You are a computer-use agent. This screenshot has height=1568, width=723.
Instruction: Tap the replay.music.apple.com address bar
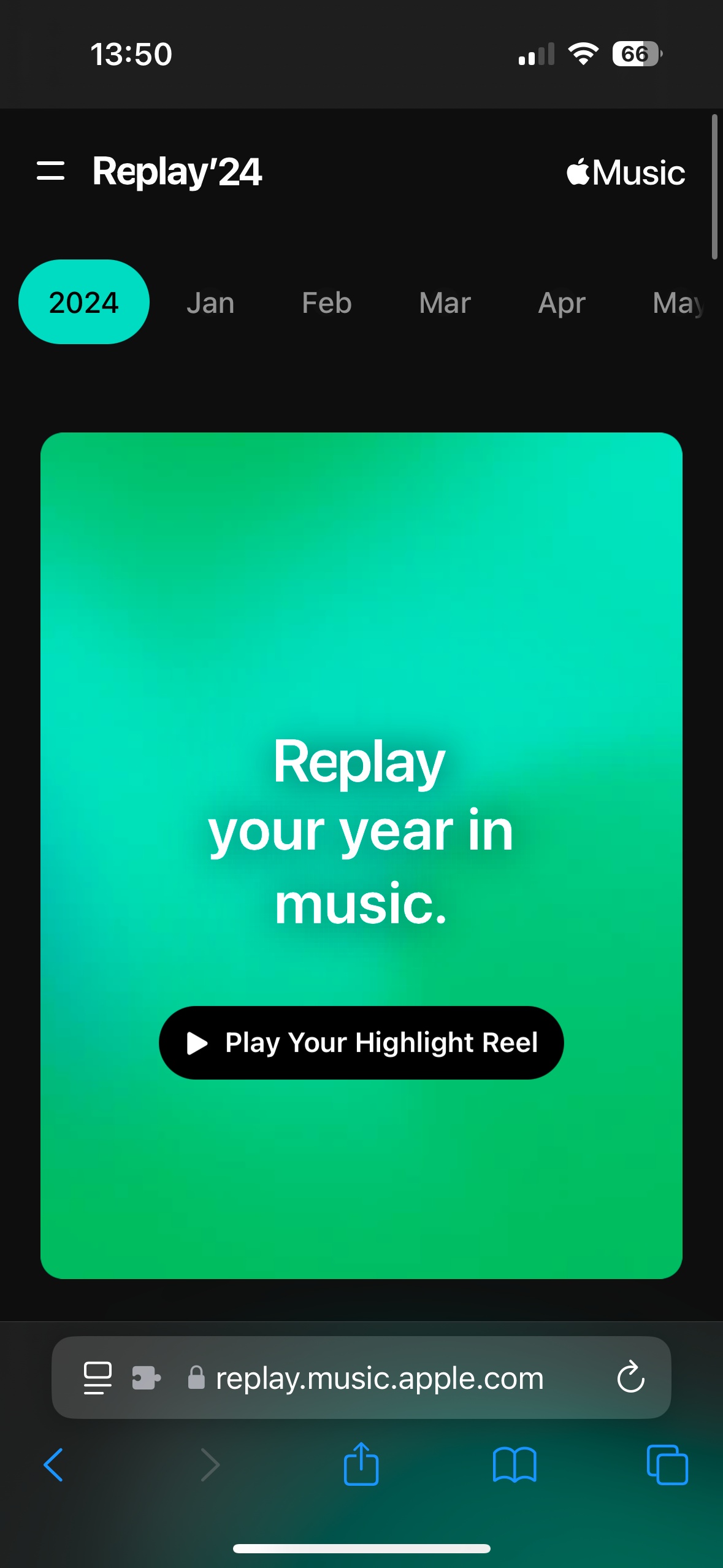[x=379, y=1378]
